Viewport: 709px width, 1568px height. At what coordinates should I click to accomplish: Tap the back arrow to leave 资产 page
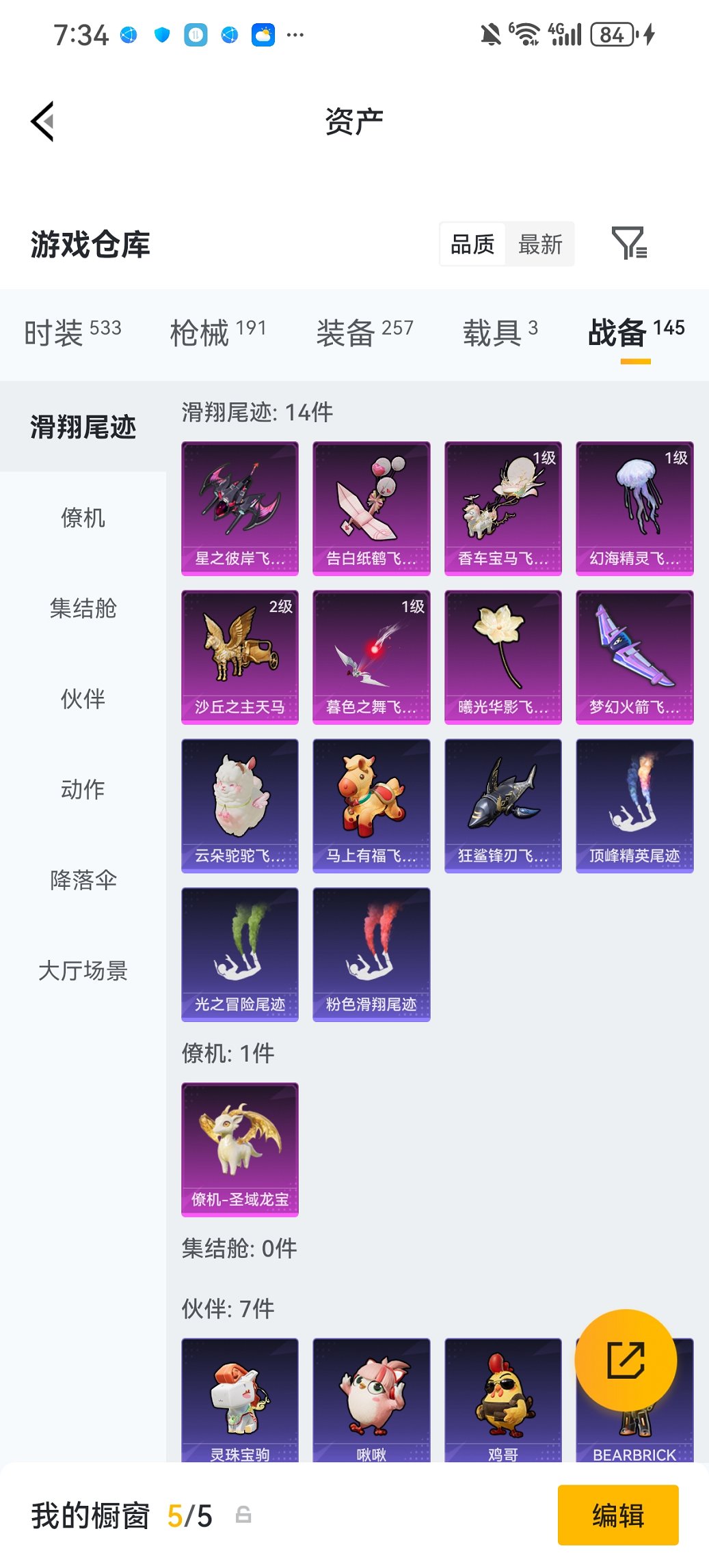click(x=42, y=120)
